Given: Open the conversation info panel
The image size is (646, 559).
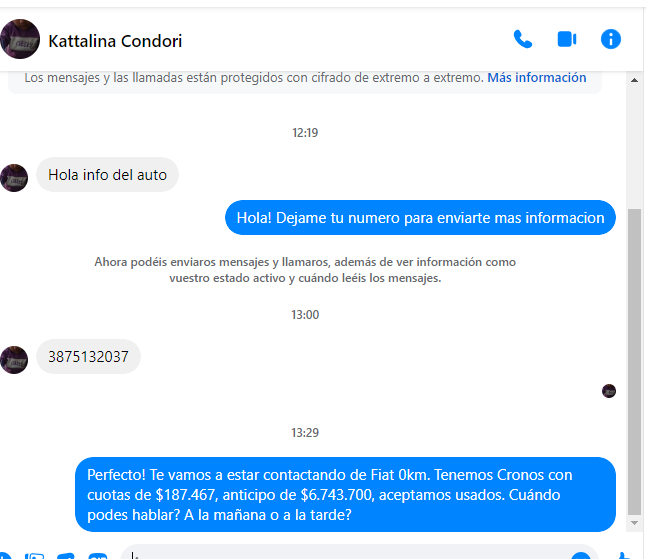Looking at the screenshot, I should [x=610, y=40].
